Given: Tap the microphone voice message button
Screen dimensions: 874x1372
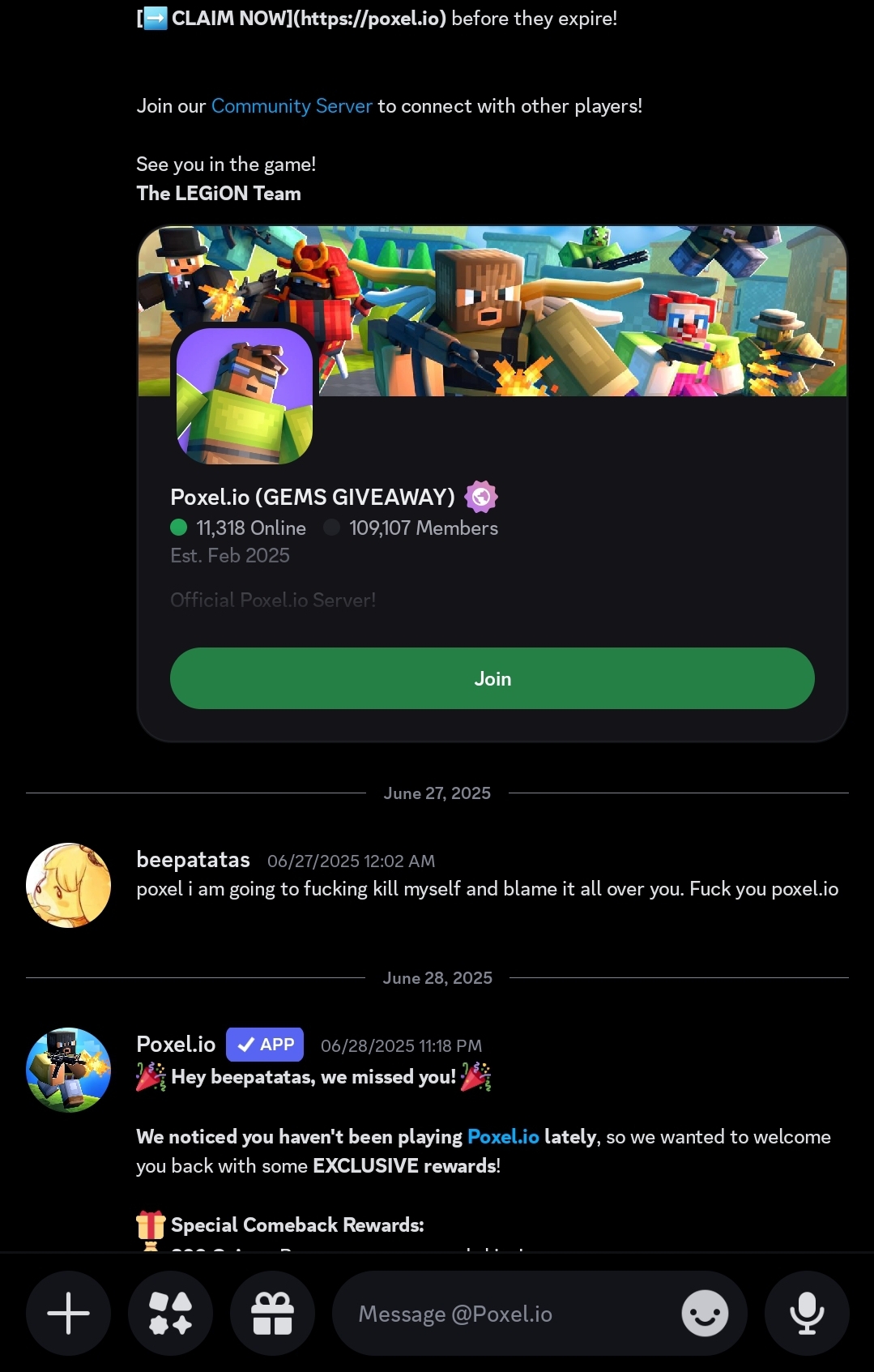Looking at the screenshot, I should (807, 1313).
